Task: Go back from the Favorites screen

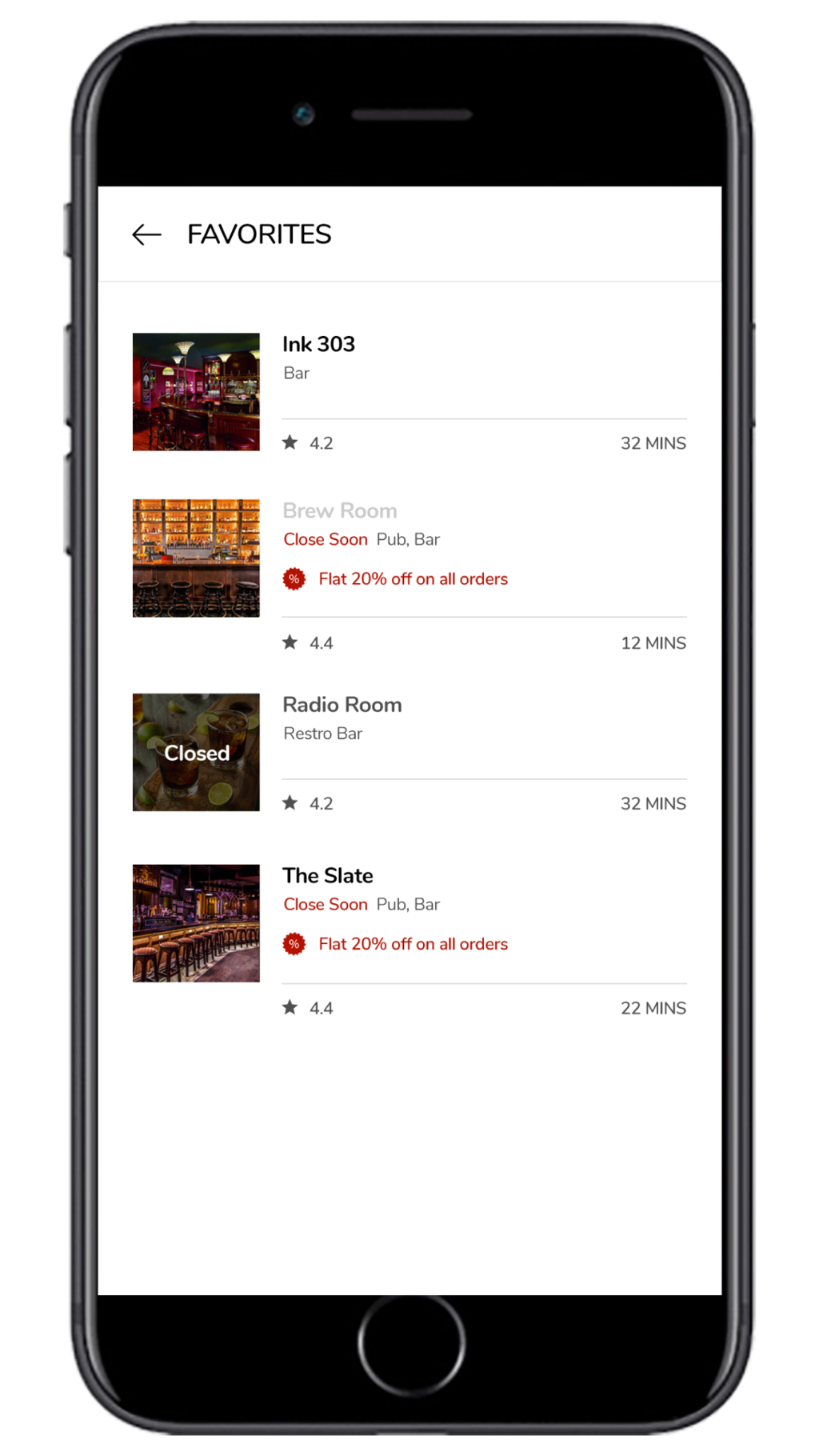Action: click(x=146, y=234)
